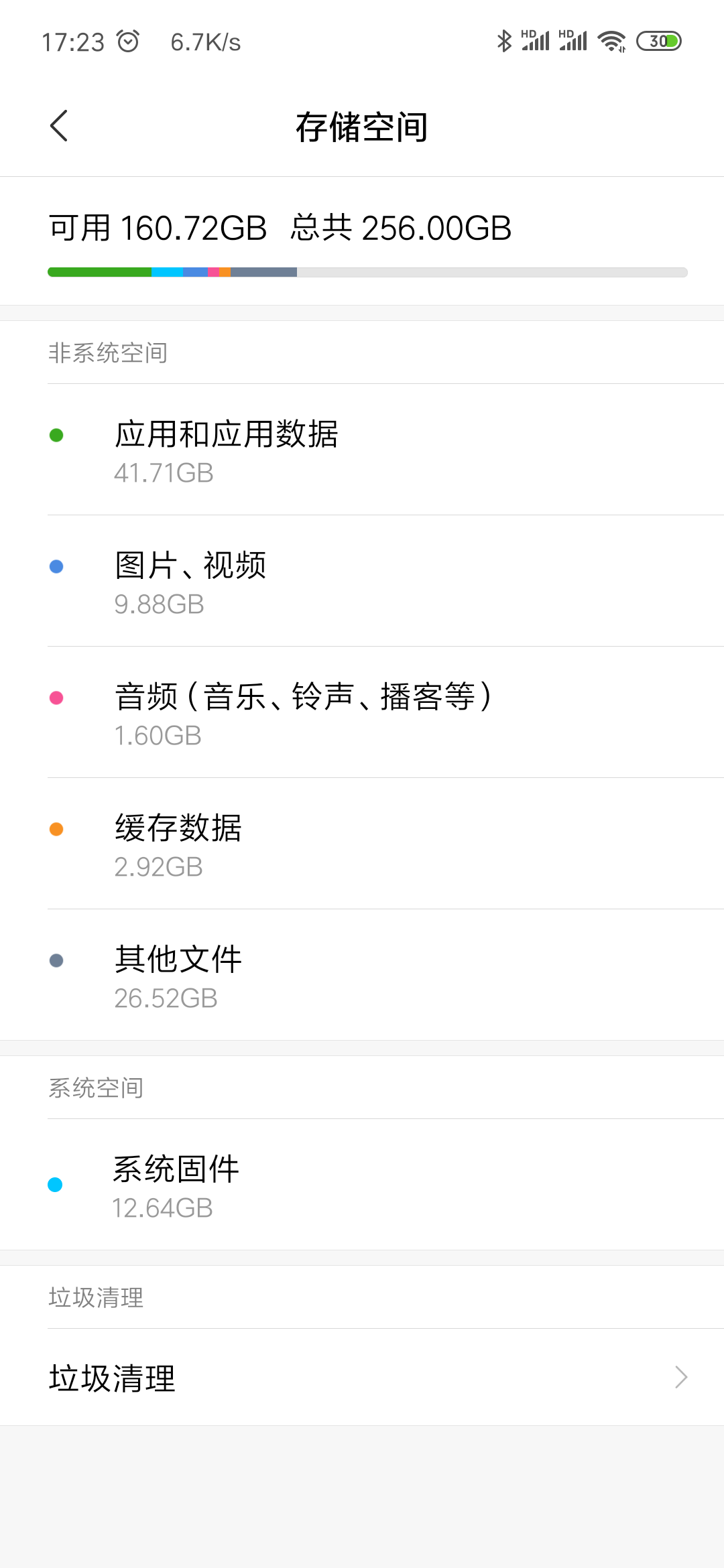Open the 垃圾清理 cleaner row
The height and width of the screenshot is (1568, 724).
tap(362, 1377)
